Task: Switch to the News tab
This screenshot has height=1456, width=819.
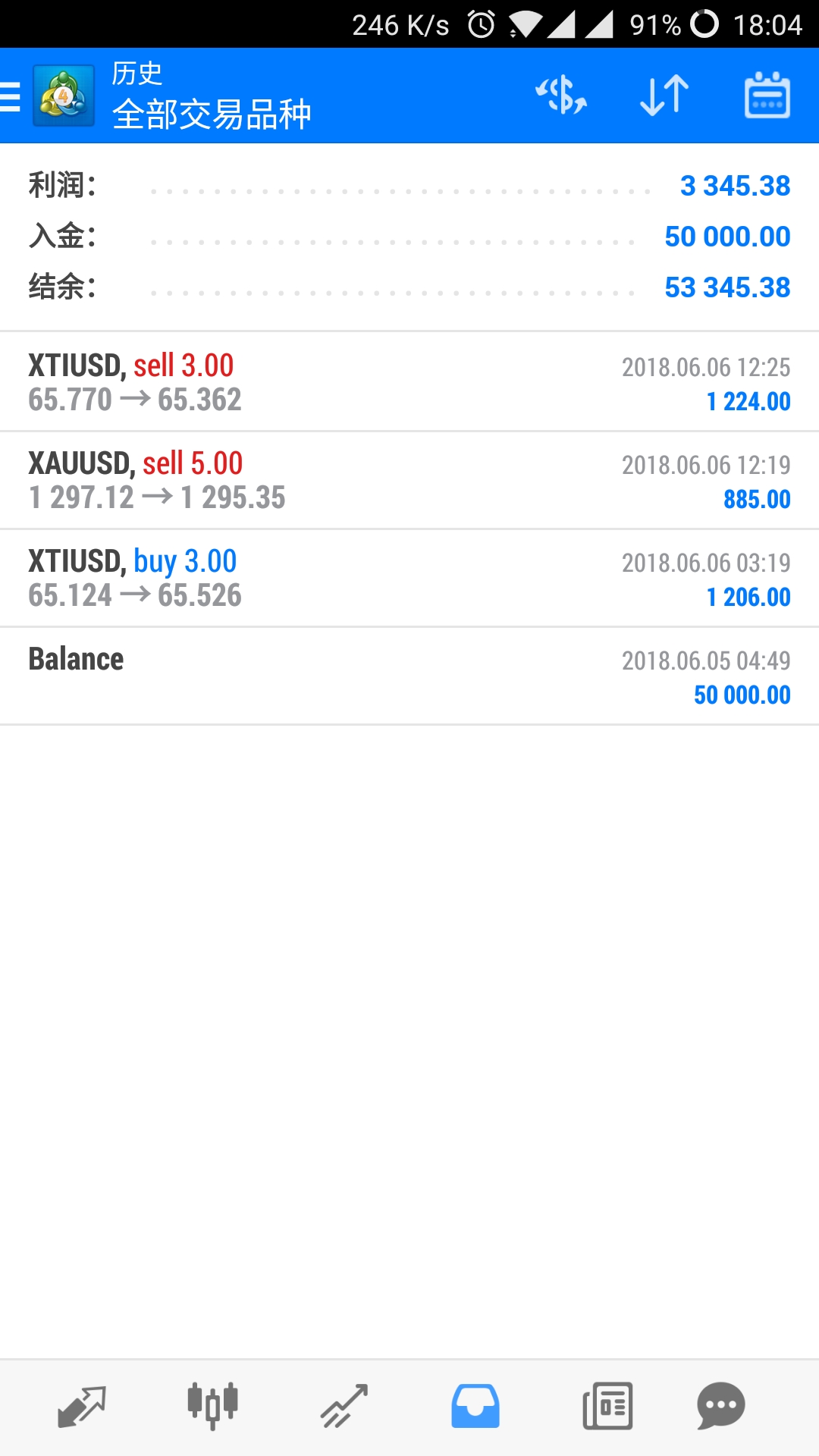Action: point(607,1407)
